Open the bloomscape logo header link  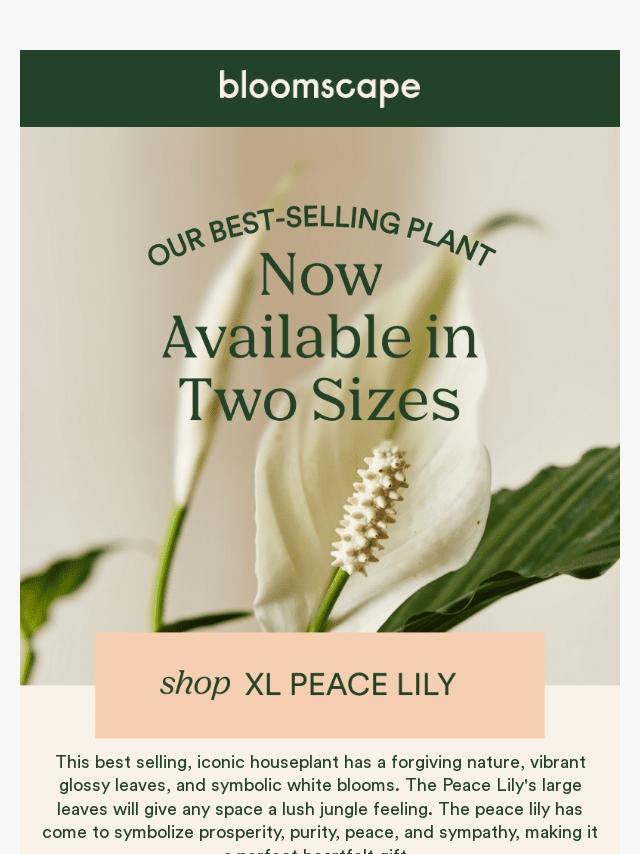click(x=320, y=88)
